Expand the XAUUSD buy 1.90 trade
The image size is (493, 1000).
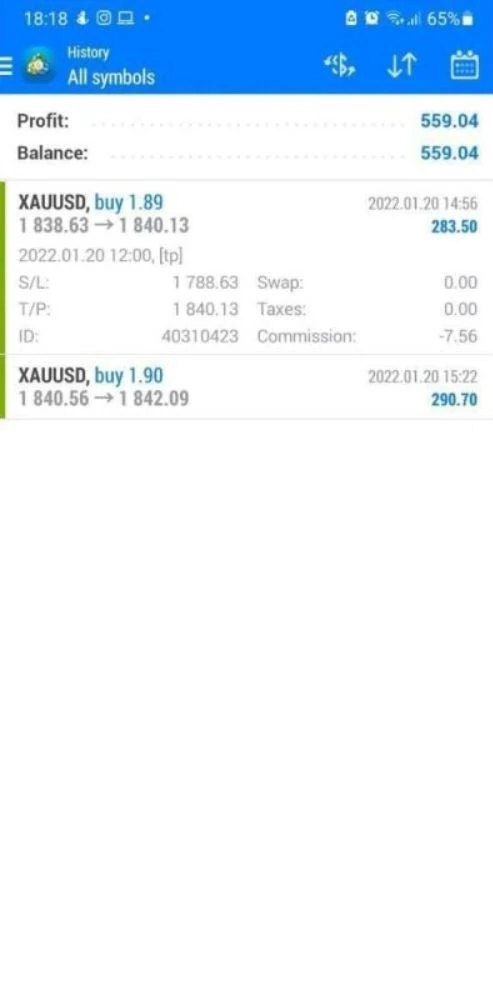tap(246, 387)
